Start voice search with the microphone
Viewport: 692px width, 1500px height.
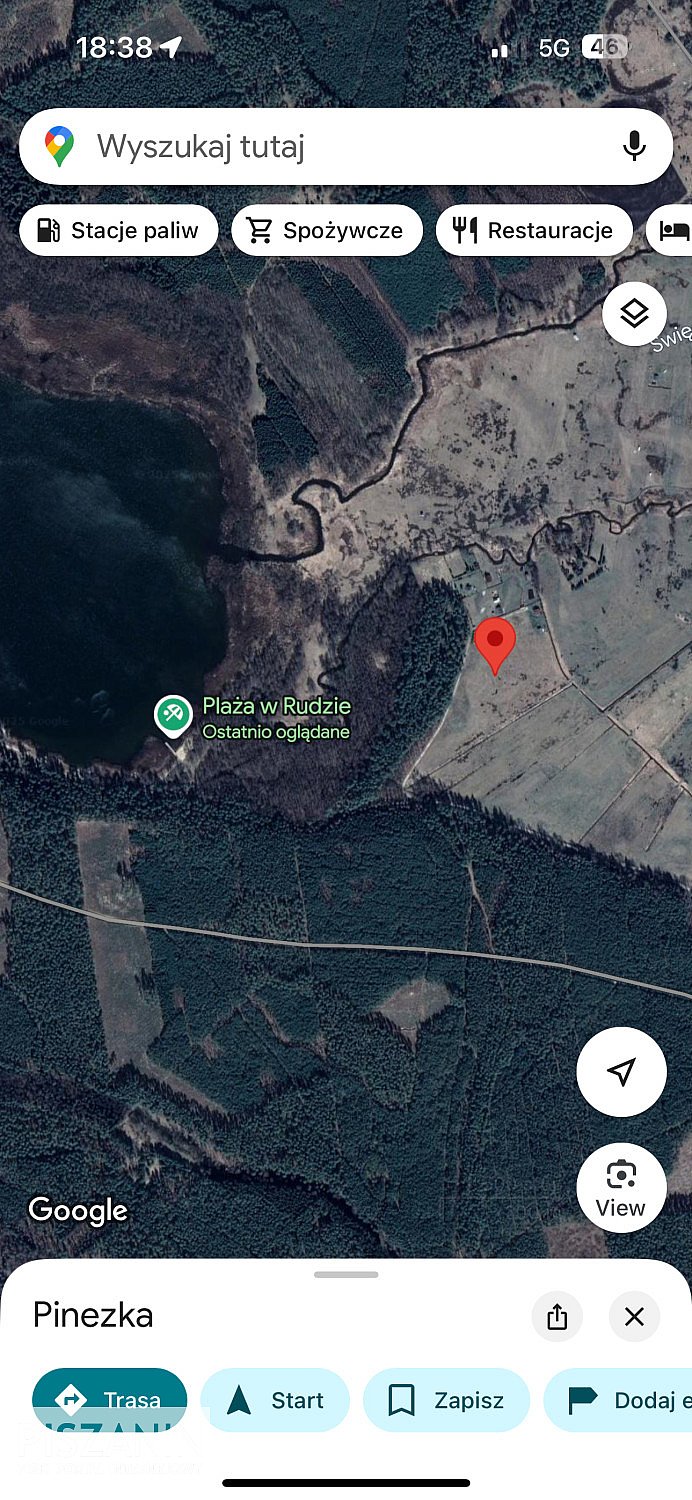tap(634, 147)
